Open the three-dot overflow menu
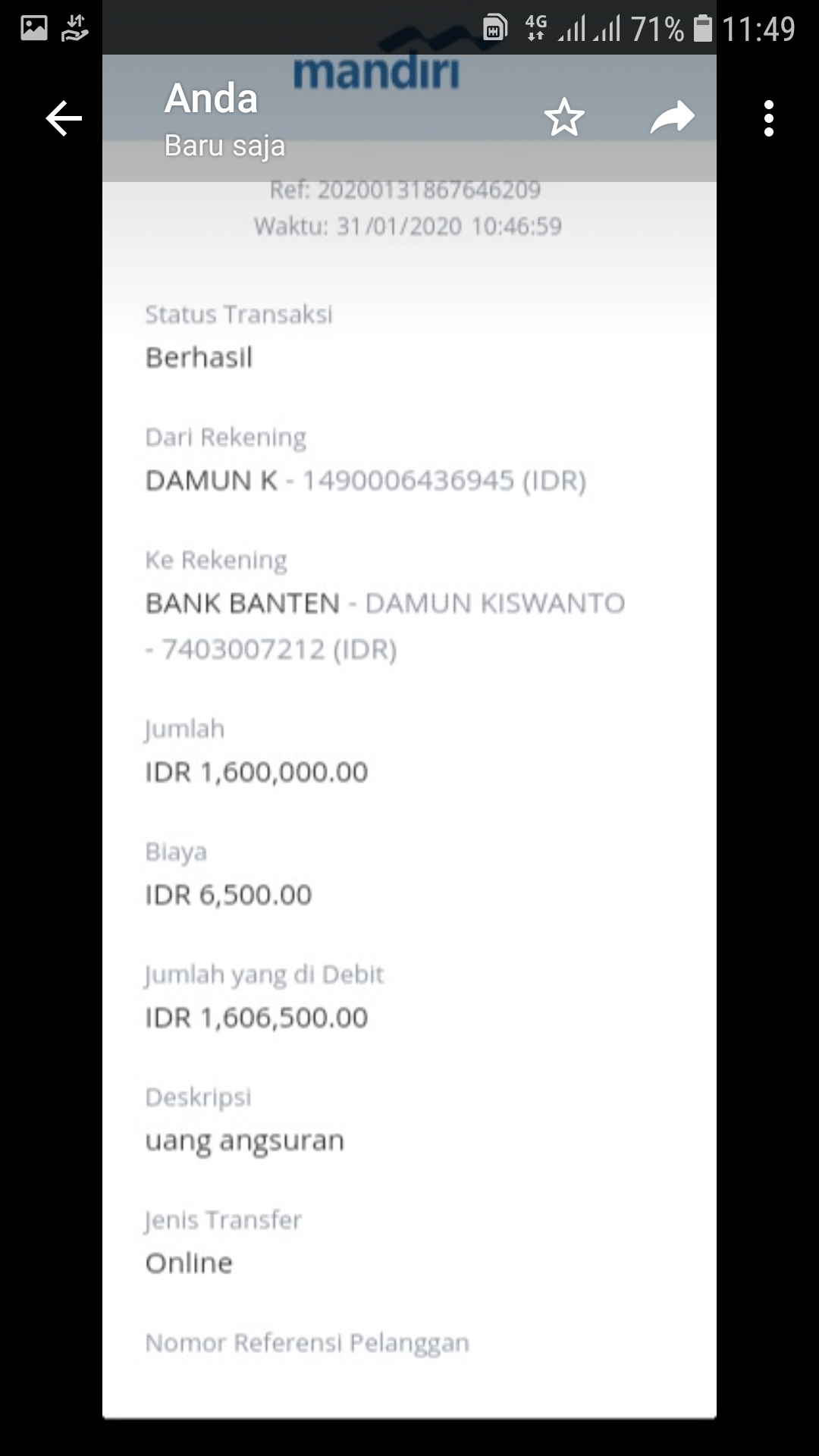This screenshot has width=819, height=1456. point(768,119)
